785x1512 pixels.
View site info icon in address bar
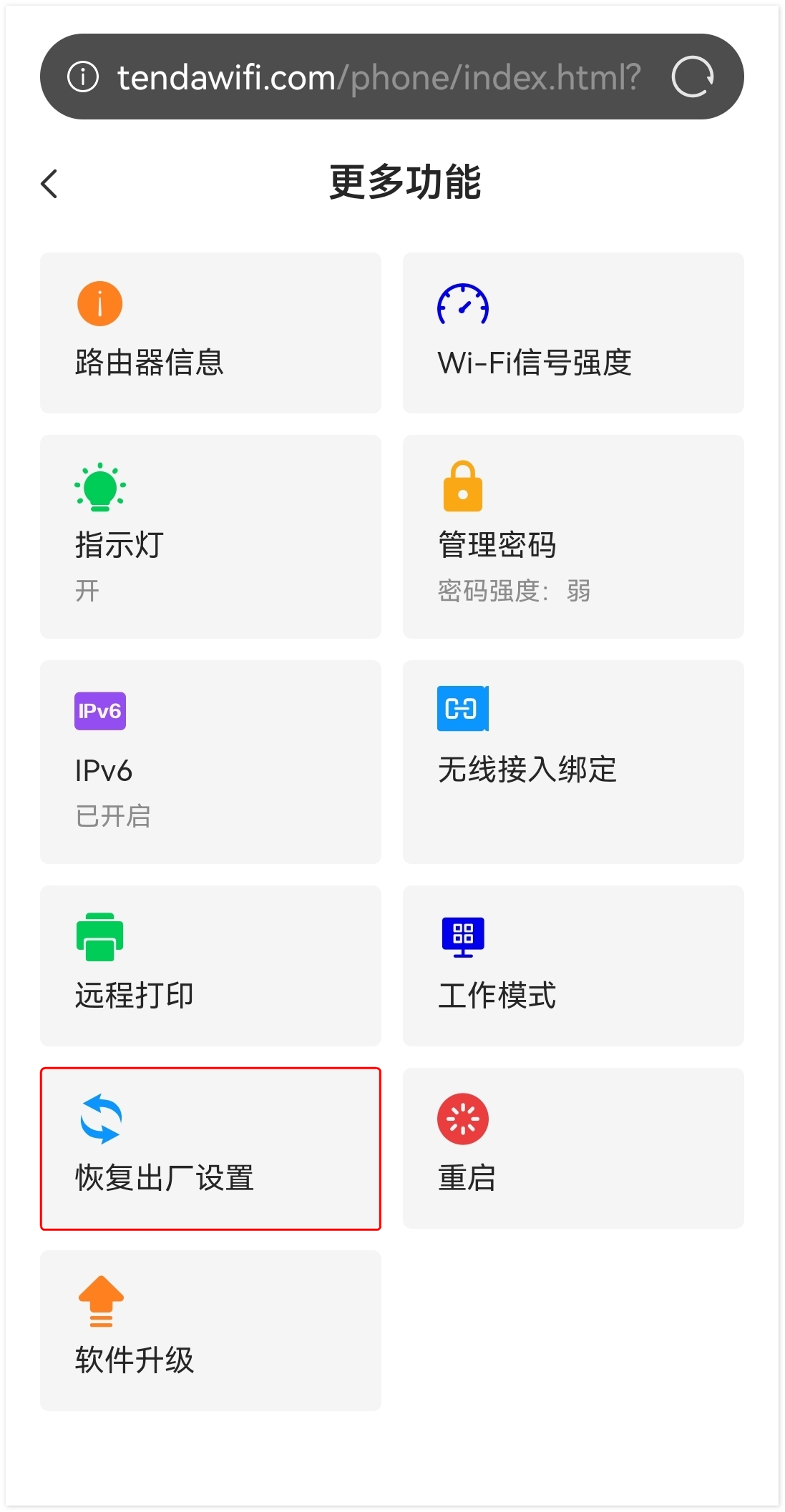click(x=83, y=77)
